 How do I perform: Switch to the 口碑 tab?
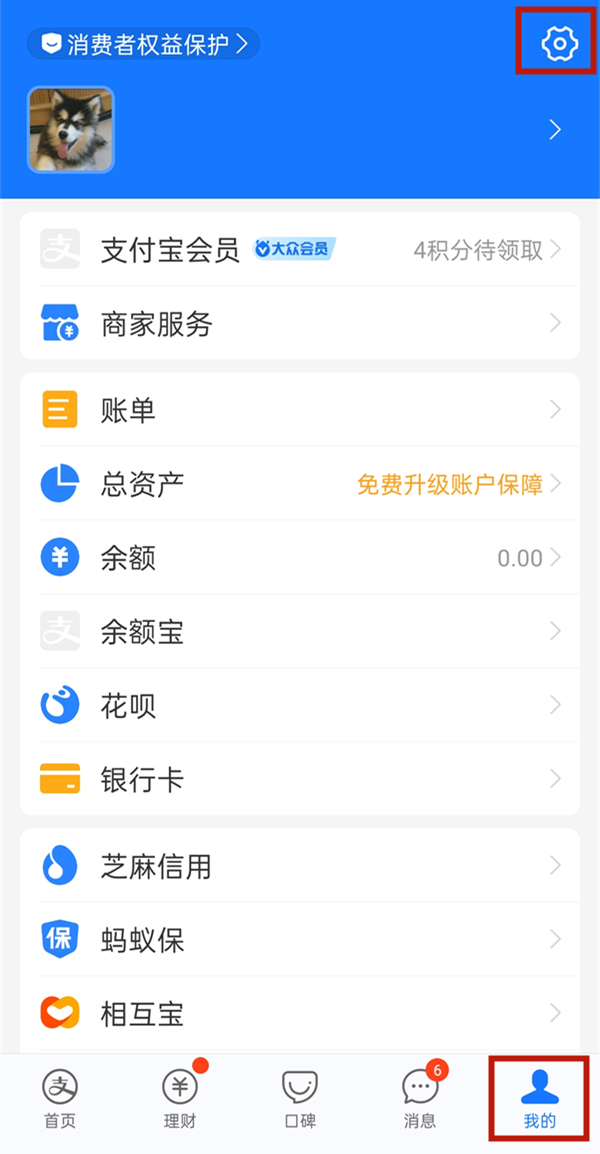pyautogui.click(x=300, y=1098)
